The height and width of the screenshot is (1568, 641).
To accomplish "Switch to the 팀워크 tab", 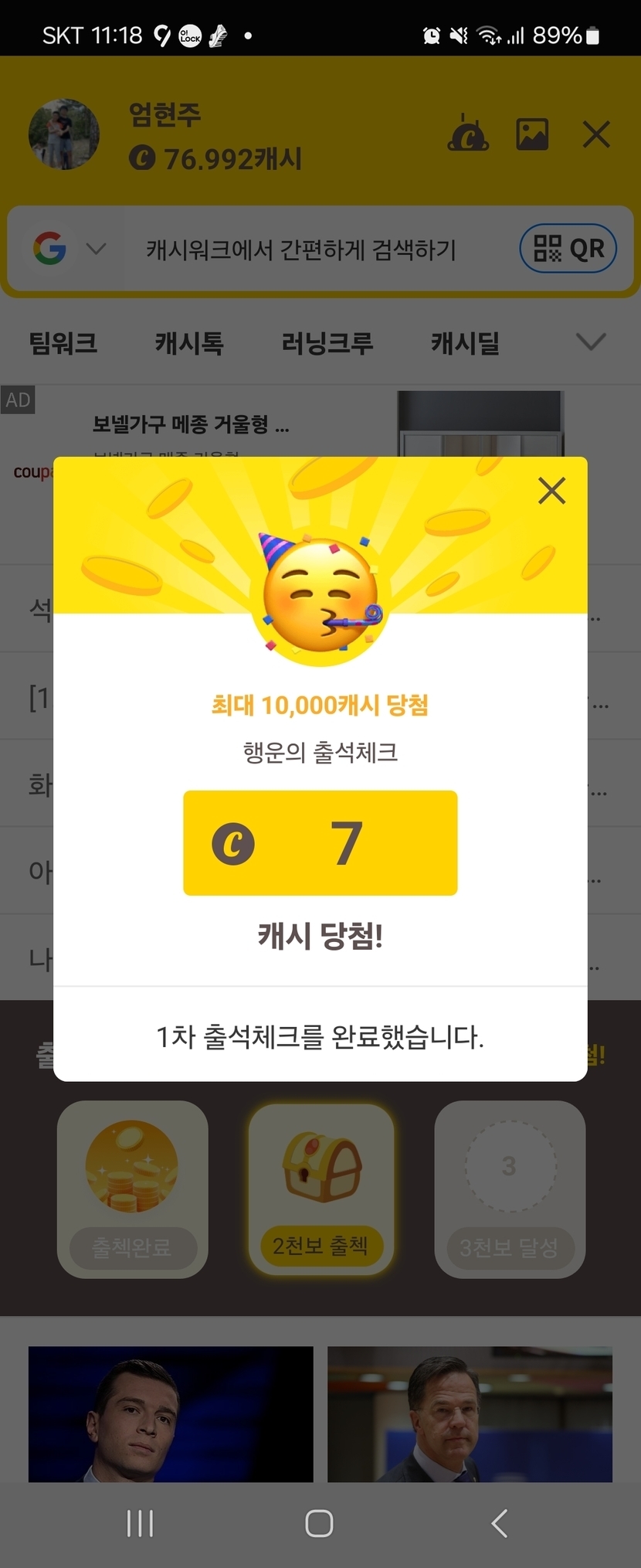I will 63,342.
